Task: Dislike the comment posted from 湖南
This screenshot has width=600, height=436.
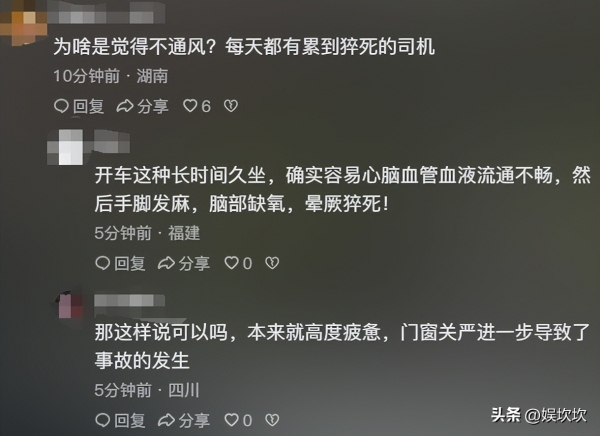Action: point(230,105)
